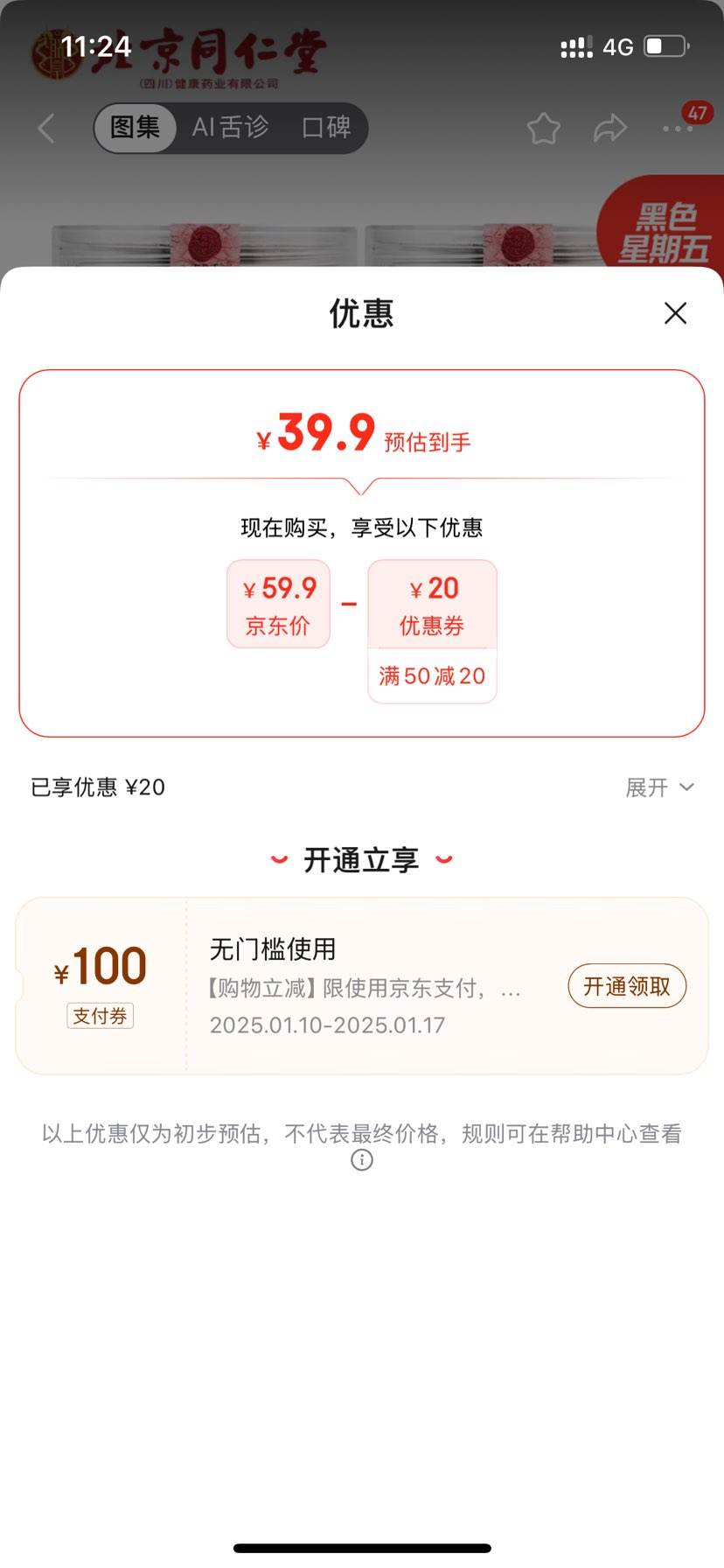Close the 优惠 popup with the X
724x1568 pixels.
coord(675,313)
